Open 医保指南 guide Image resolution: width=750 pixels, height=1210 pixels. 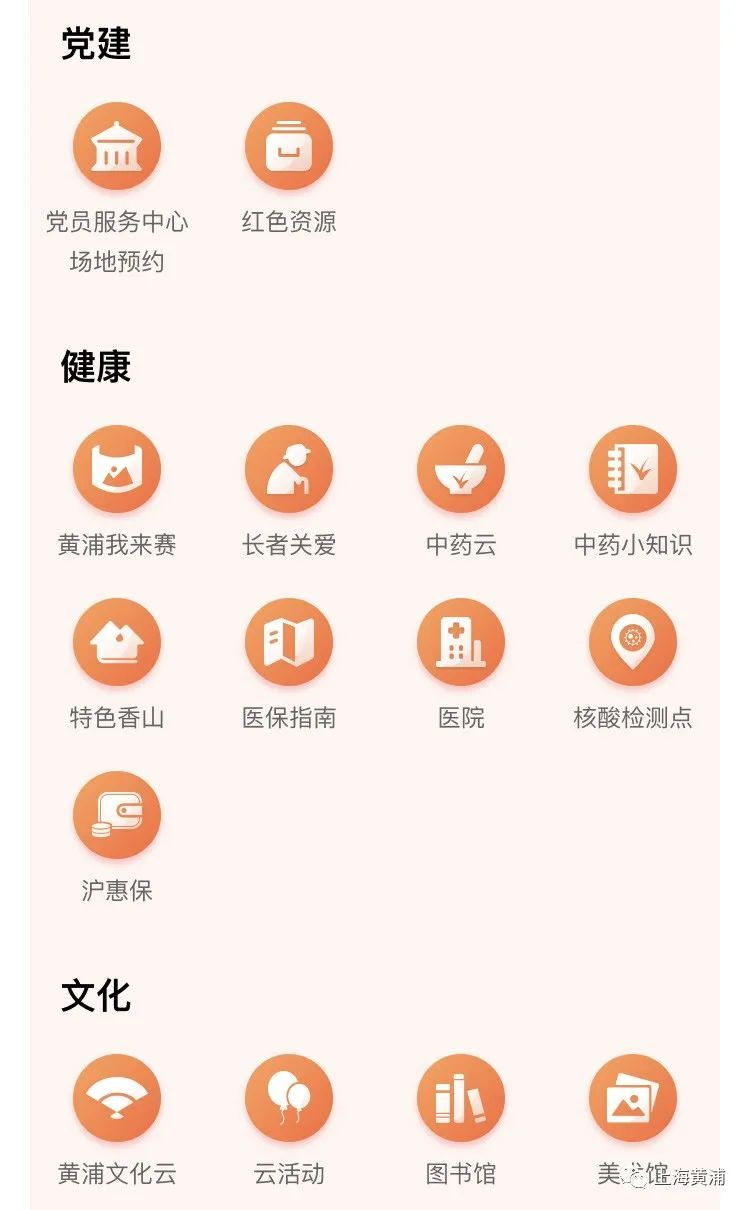(x=289, y=643)
